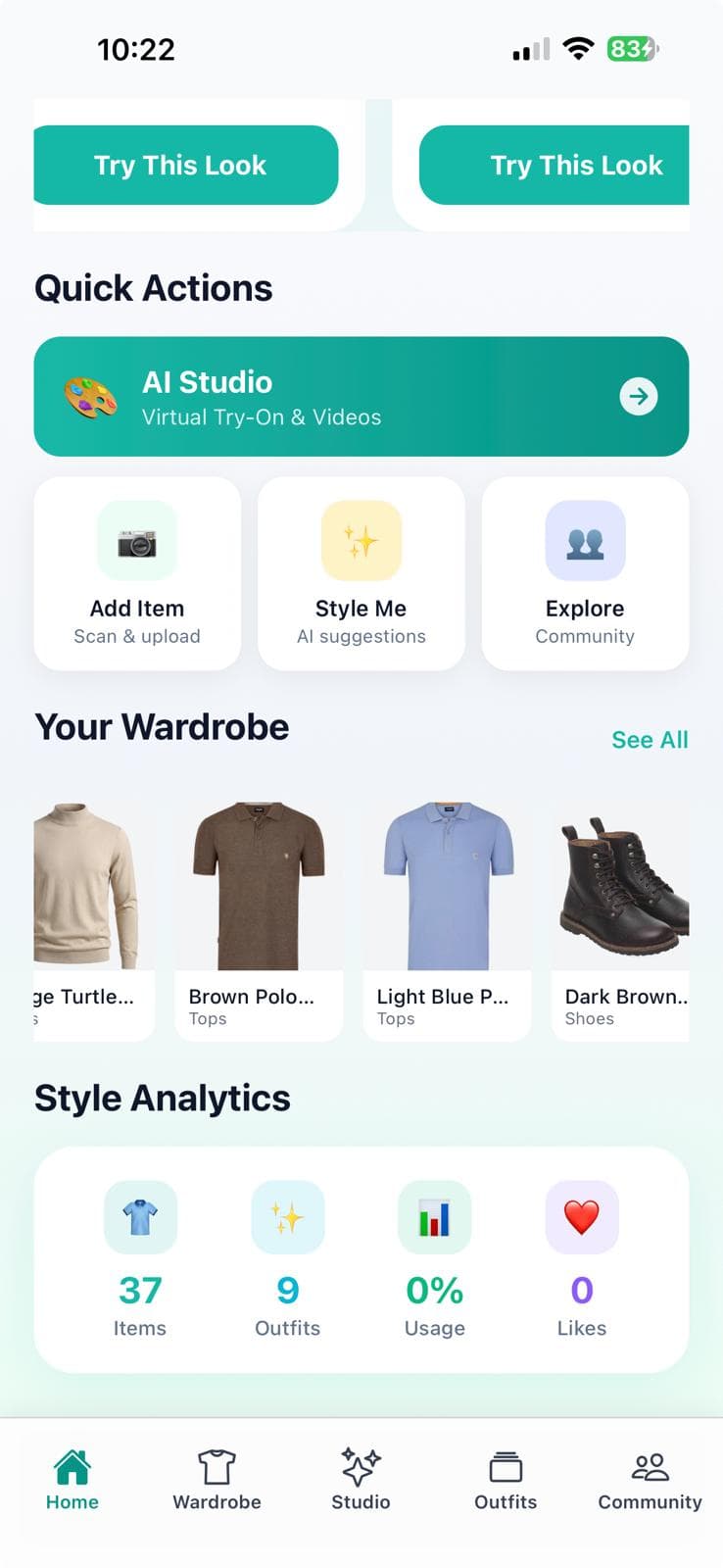Image resolution: width=723 pixels, height=1568 pixels.
Task: Tap Add Item to scan and upload
Action: [137, 573]
